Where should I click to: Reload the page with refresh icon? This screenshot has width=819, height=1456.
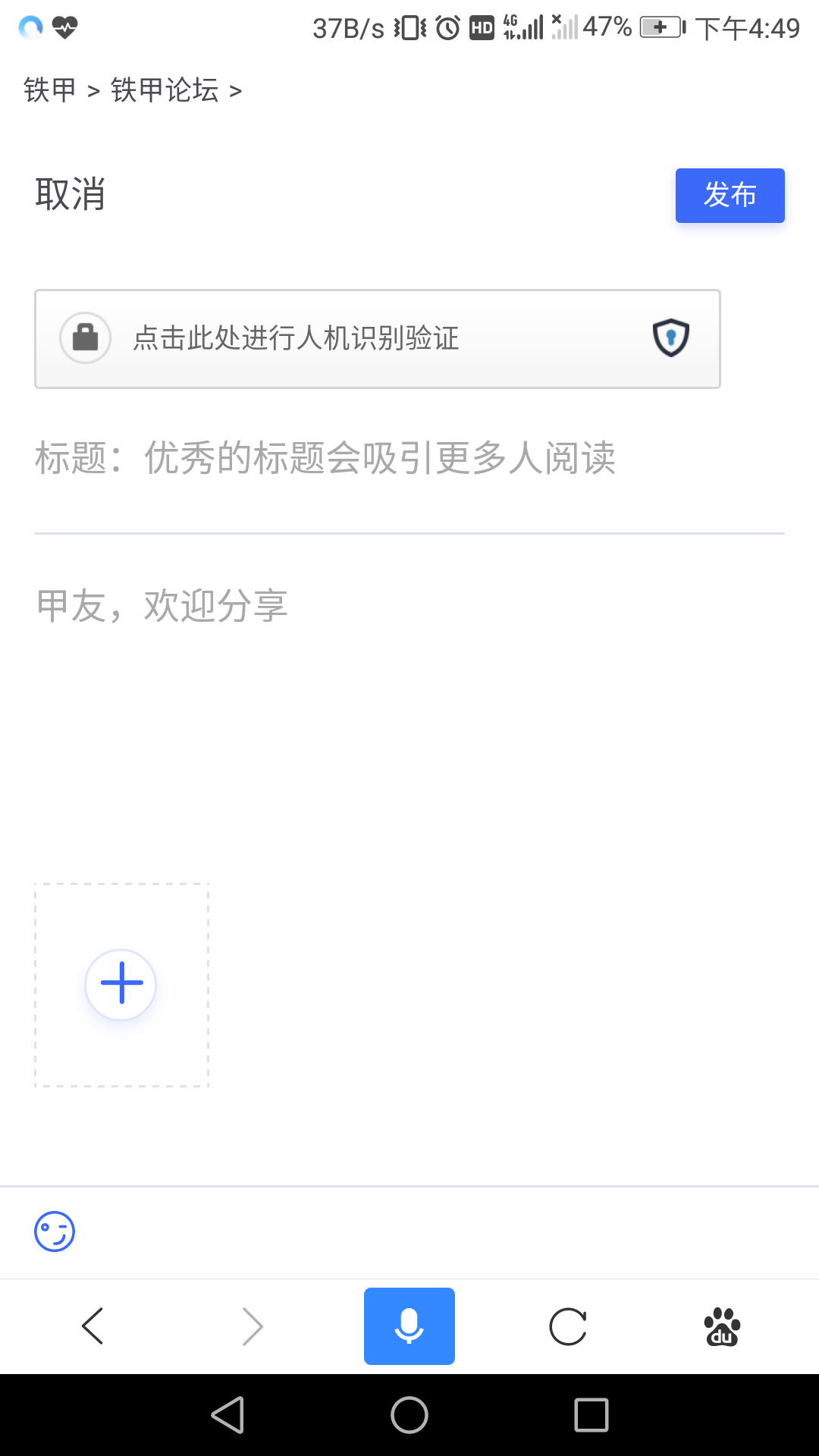pos(568,1326)
